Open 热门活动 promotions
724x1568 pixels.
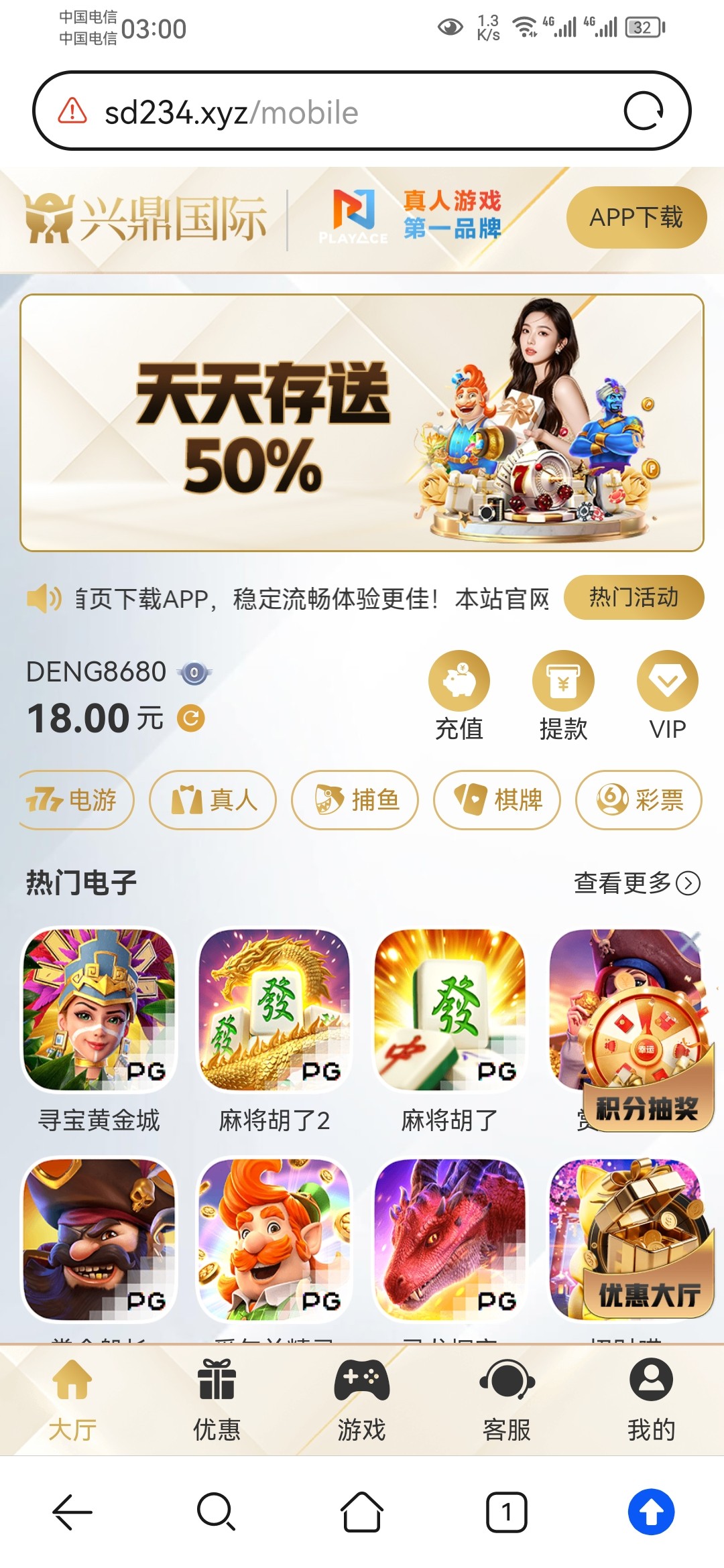(x=633, y=597)
